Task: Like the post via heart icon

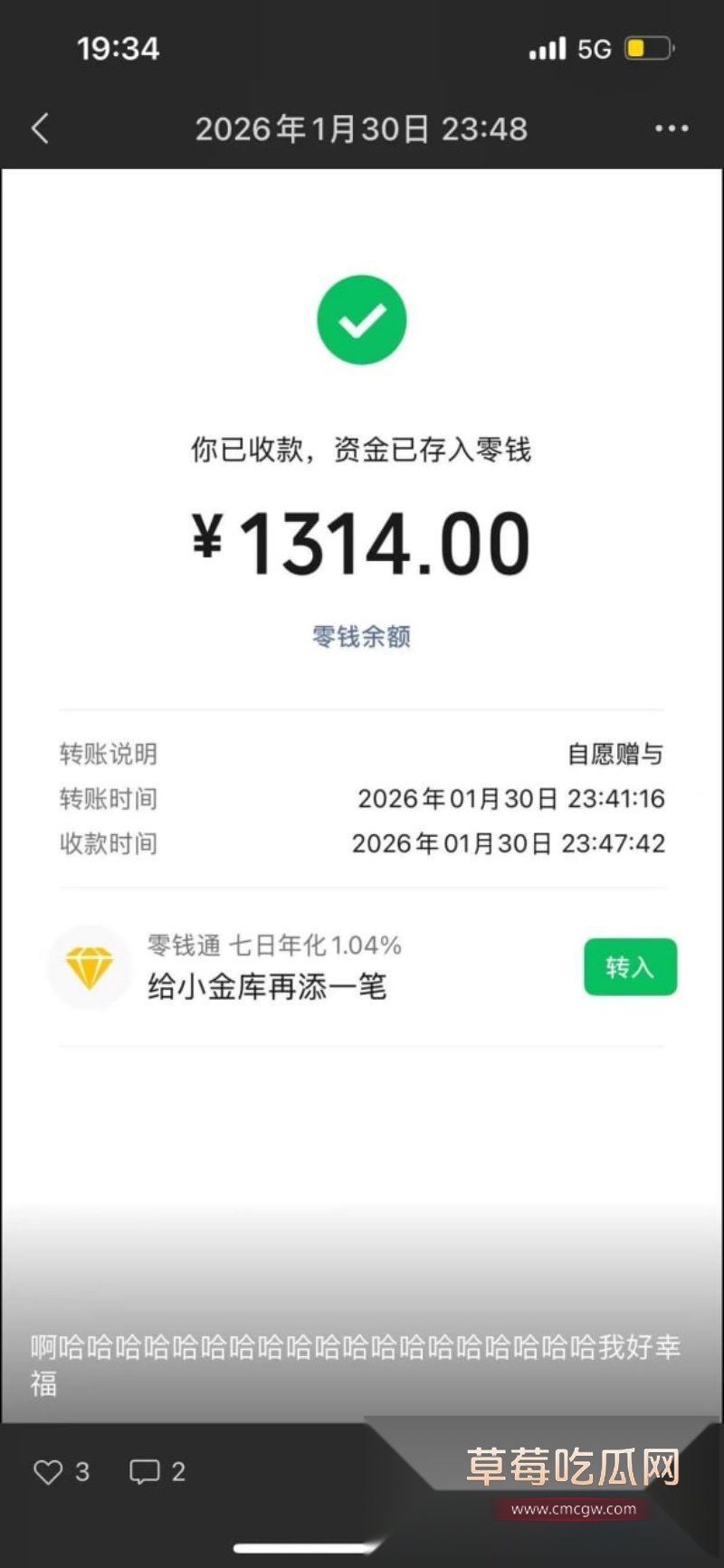Action: pos(50,1471)
